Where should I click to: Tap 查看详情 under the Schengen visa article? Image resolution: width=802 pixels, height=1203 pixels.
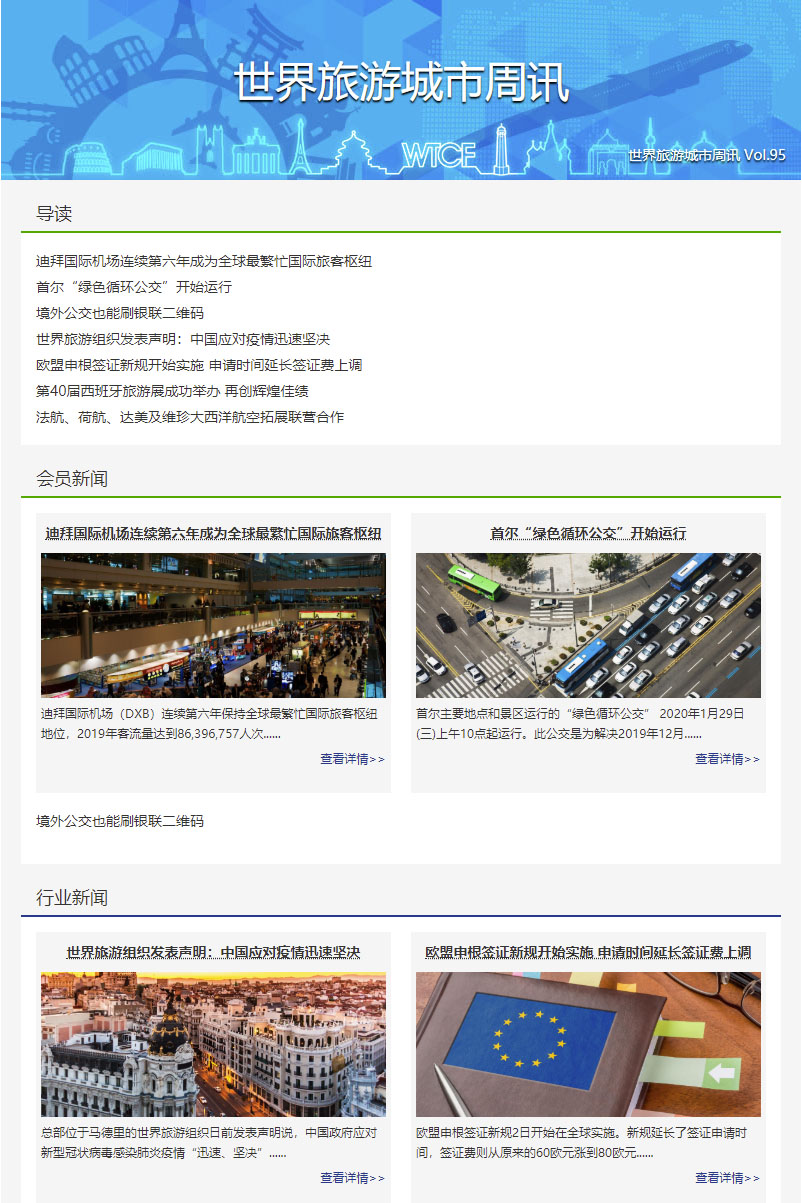click(x=727, y=1178)
